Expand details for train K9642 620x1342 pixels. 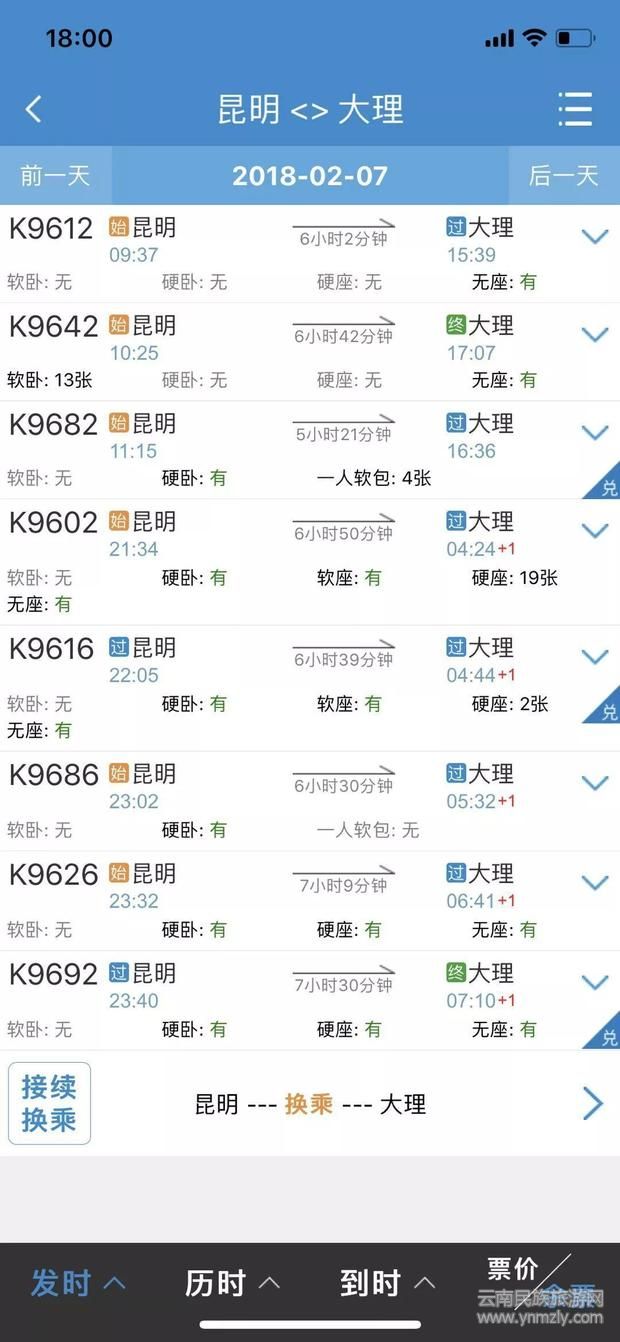coord(595,335)
